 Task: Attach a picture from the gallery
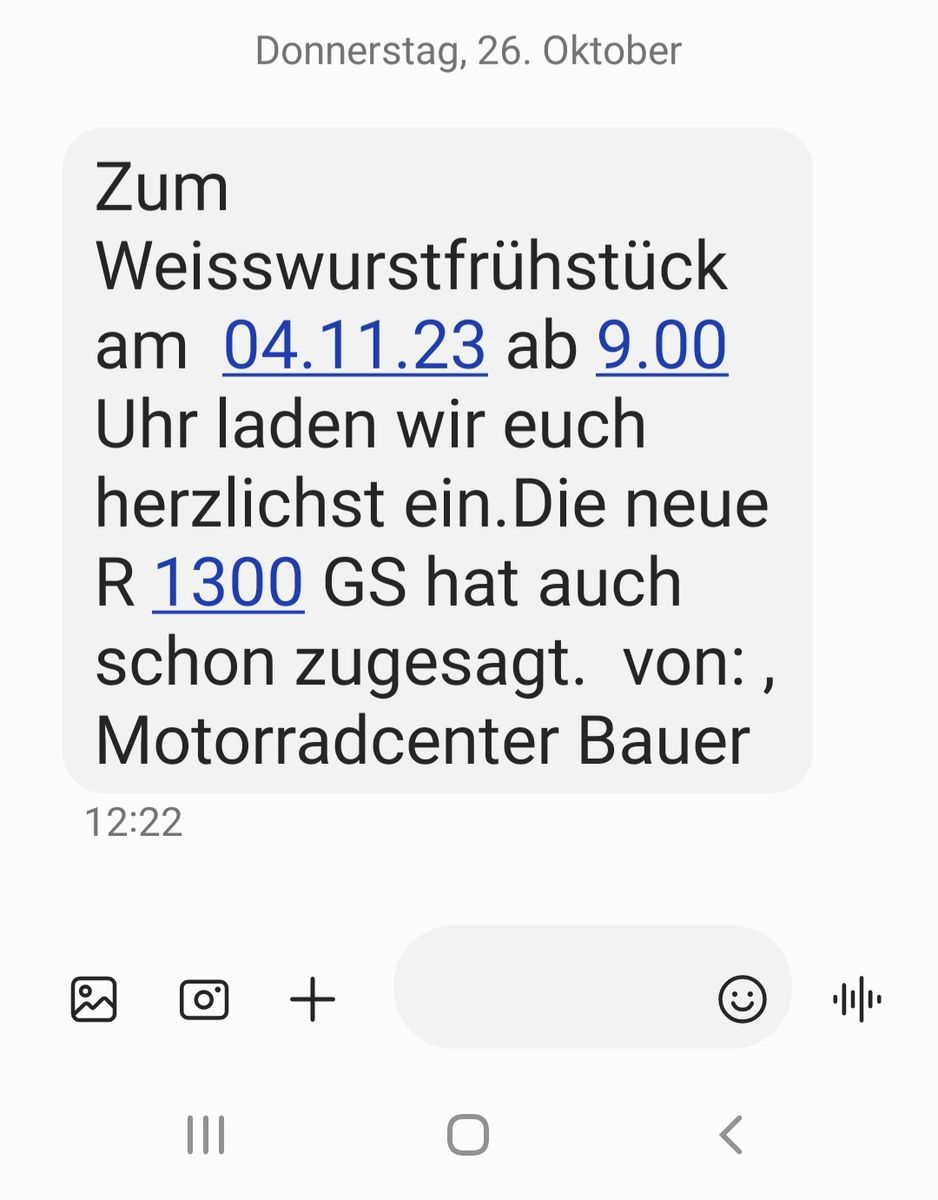tap(94, 999)
